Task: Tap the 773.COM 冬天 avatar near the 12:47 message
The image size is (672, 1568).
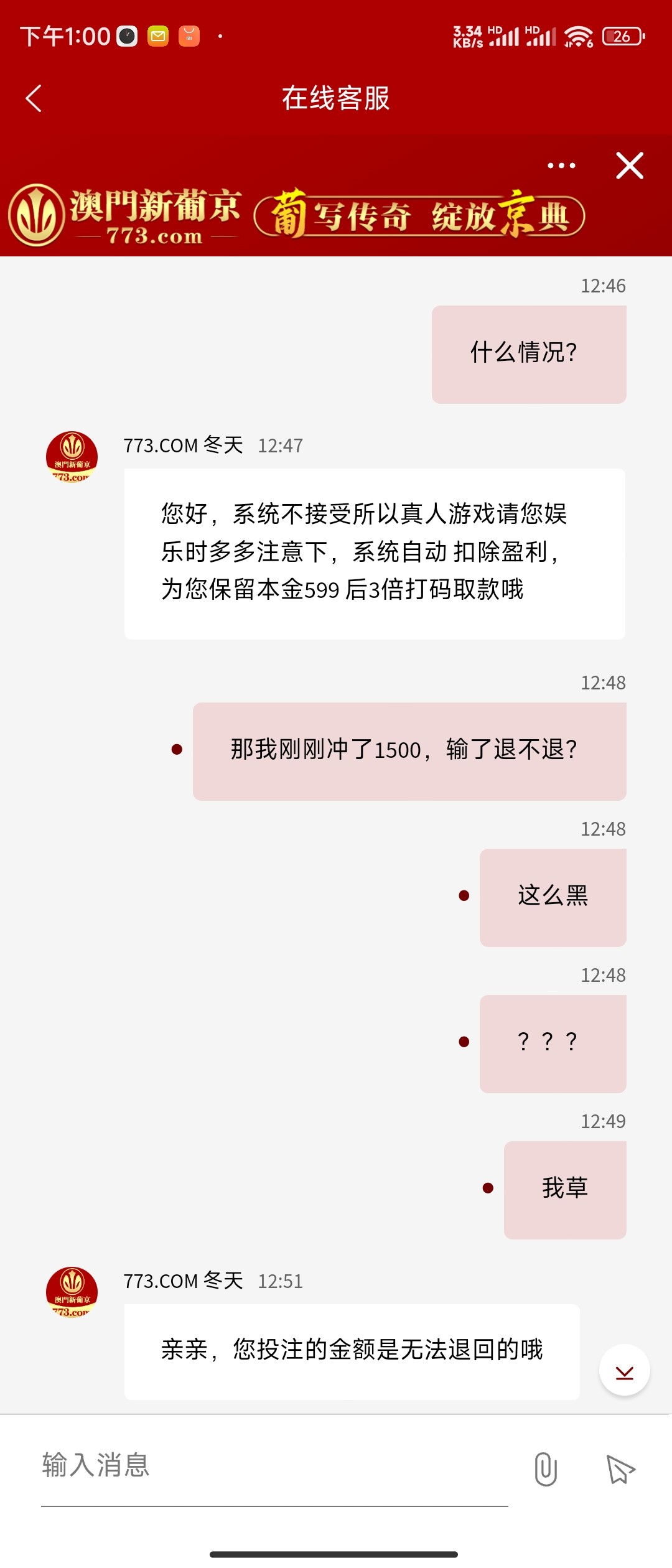Action: click(72, 455)
